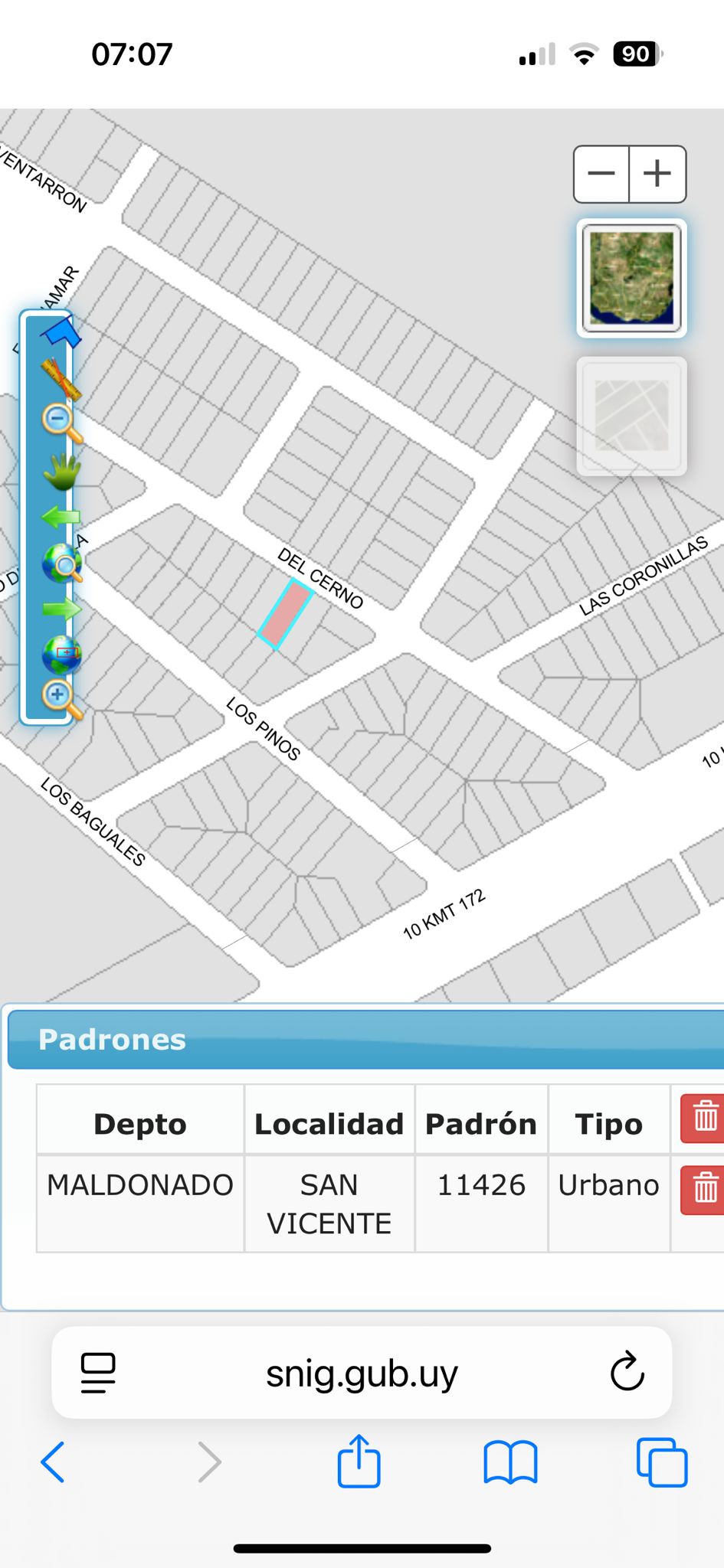Delete padrón 11426 row

pyautogui.click(x=704, y=1189)
